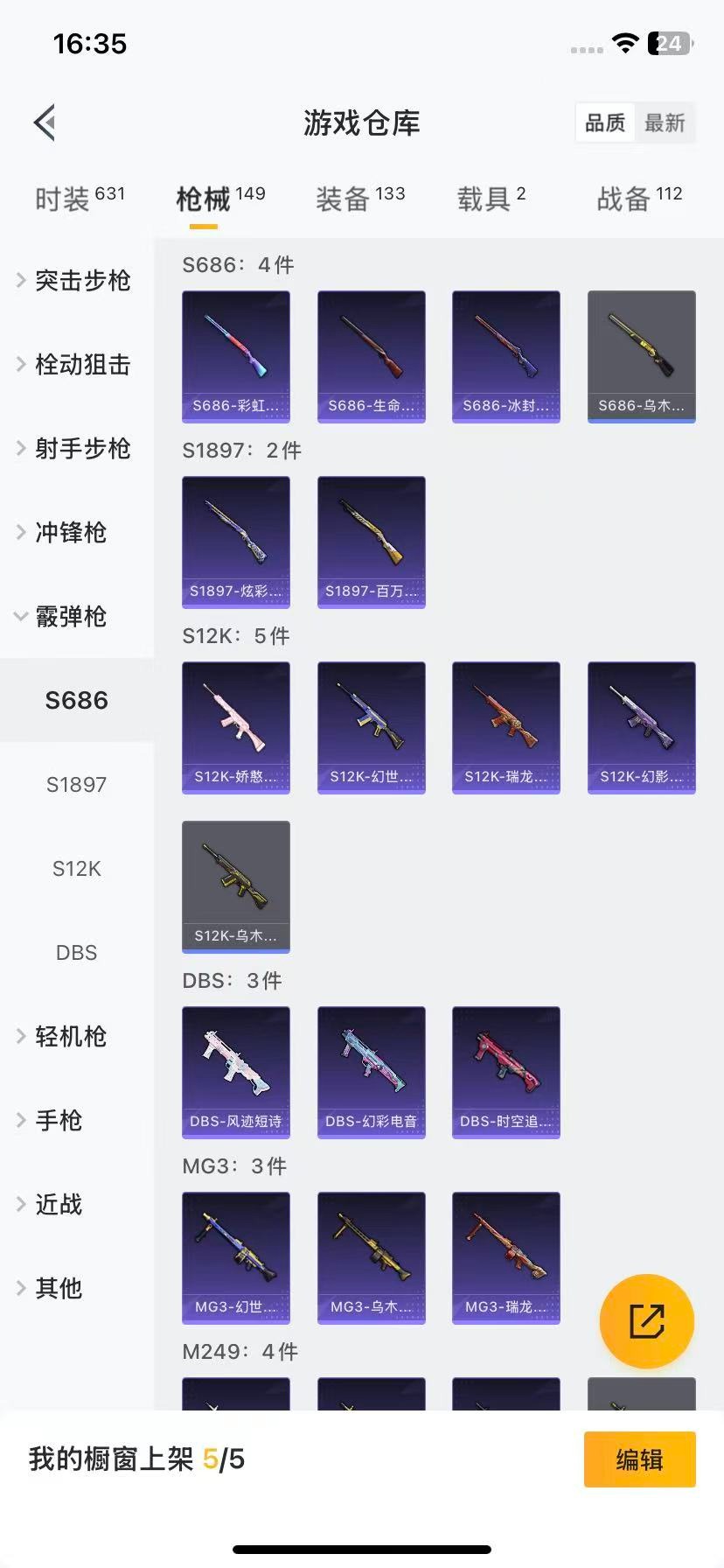Image resolution: width=724 pixels, height=1568 pixels.
Task: Expand the 突击步枪 category
Action: tap(74, 280)
